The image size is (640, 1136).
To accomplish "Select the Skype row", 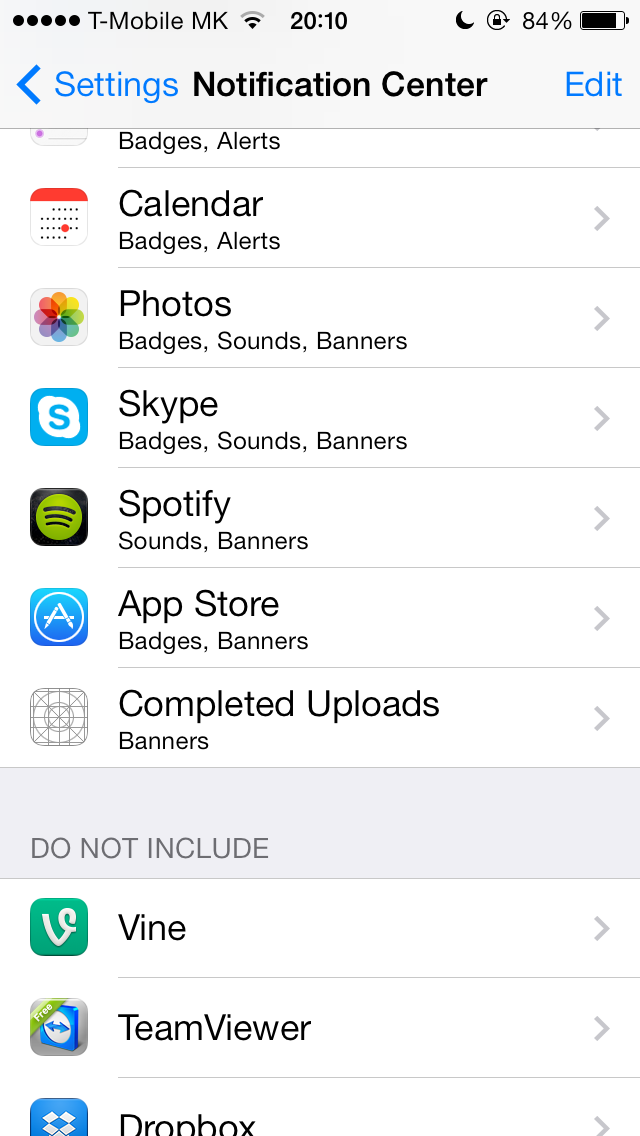I will tap(320, 418).
